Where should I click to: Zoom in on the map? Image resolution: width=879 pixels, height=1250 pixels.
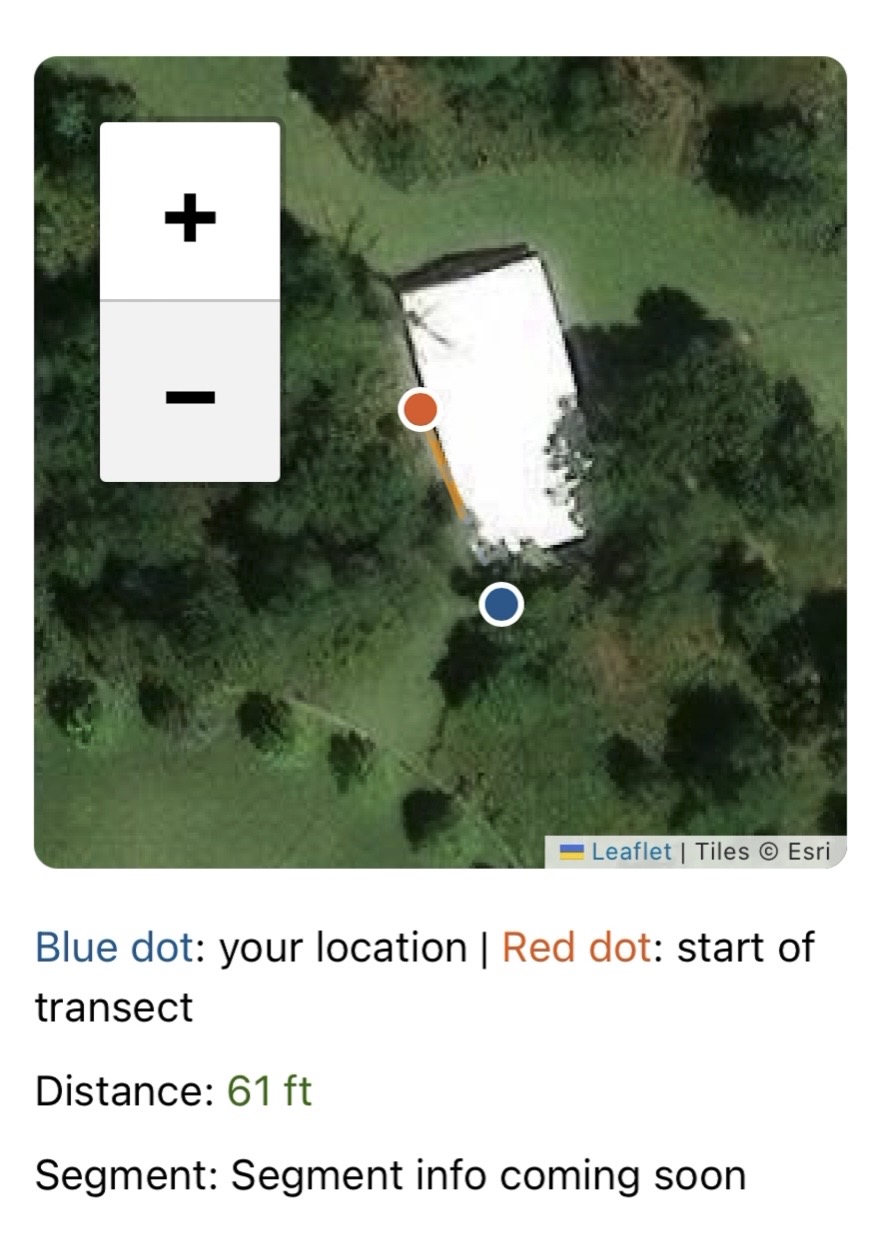point(190,212)
